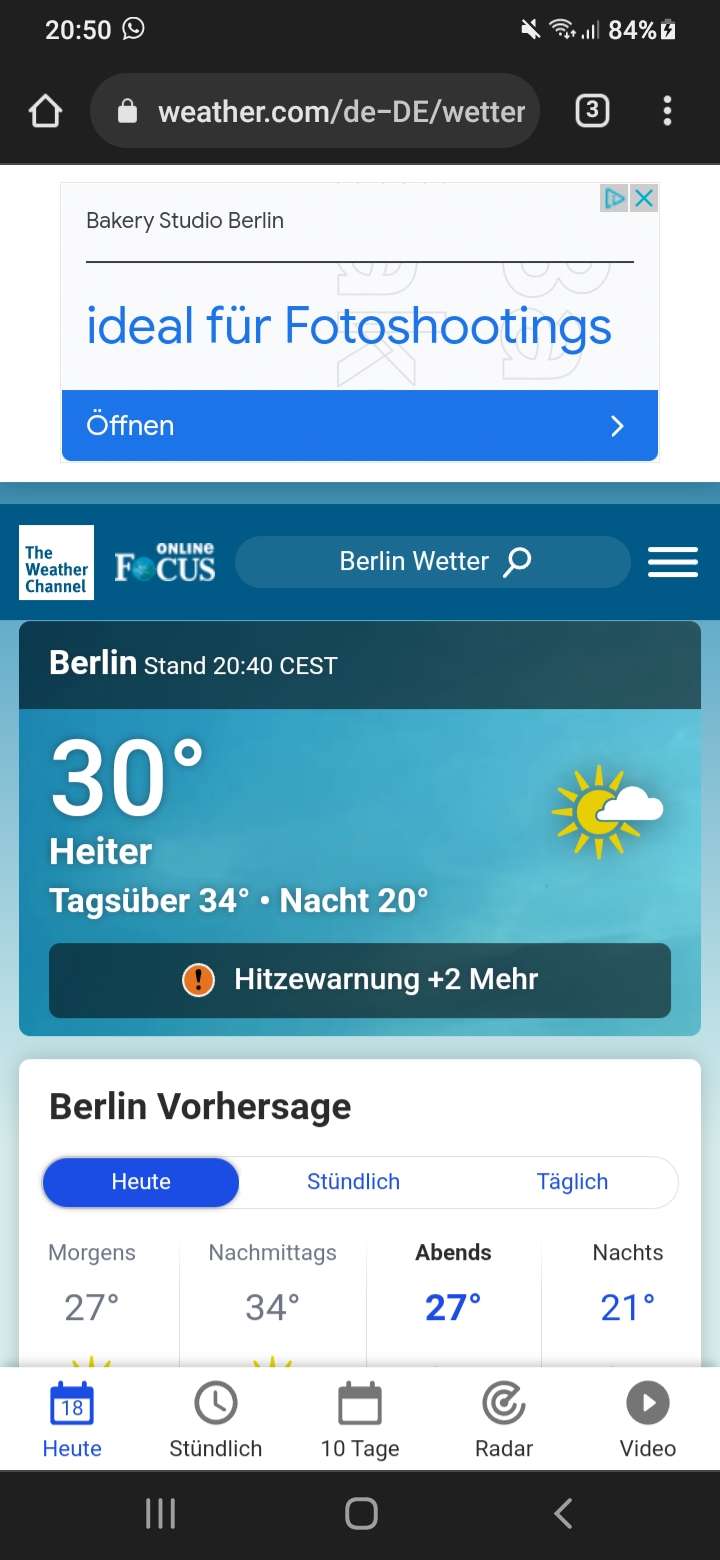Viewport: 720px width, 1560px height.
Task: Close the Bakery Studio Berlin ad
Action: tap(645, 198)
